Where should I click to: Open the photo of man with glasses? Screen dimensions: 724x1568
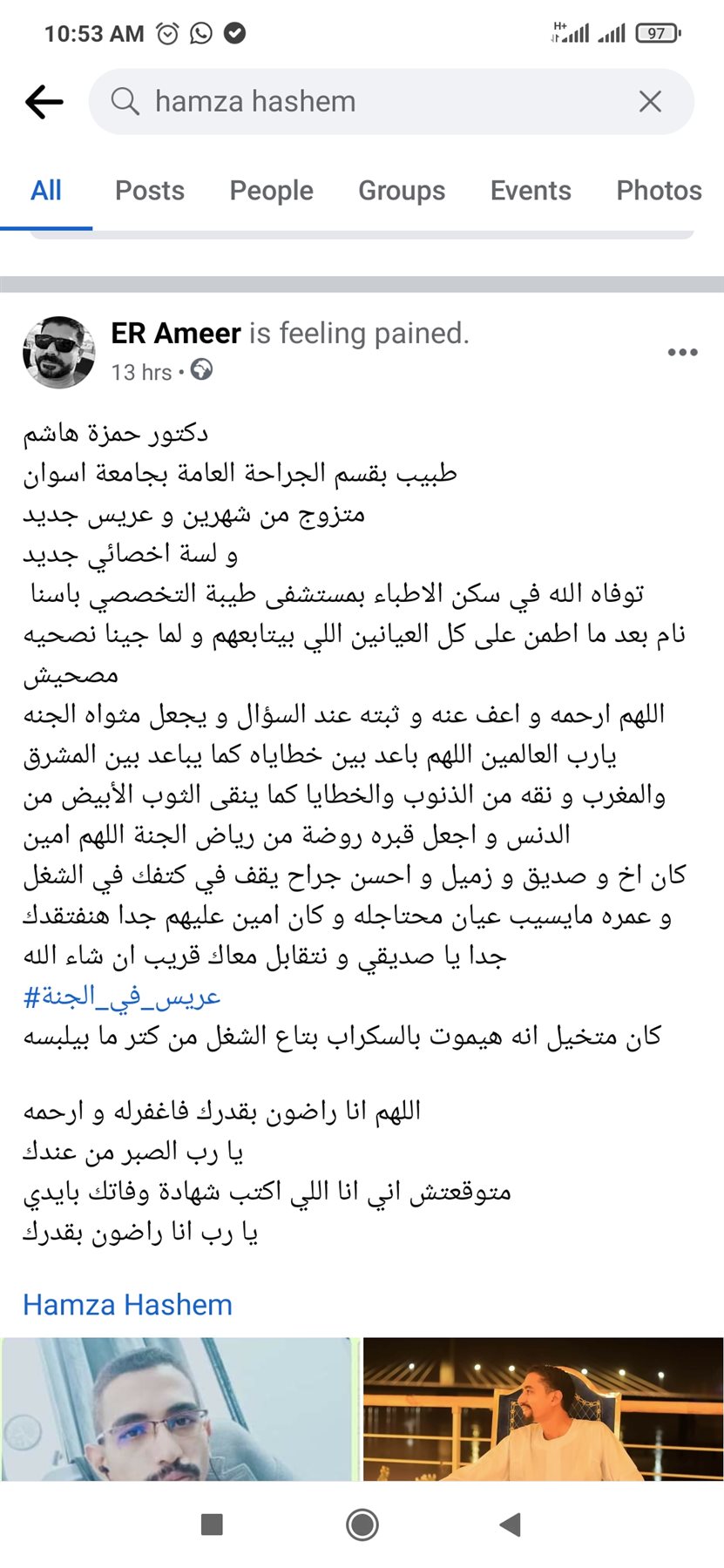point(179,1409)
